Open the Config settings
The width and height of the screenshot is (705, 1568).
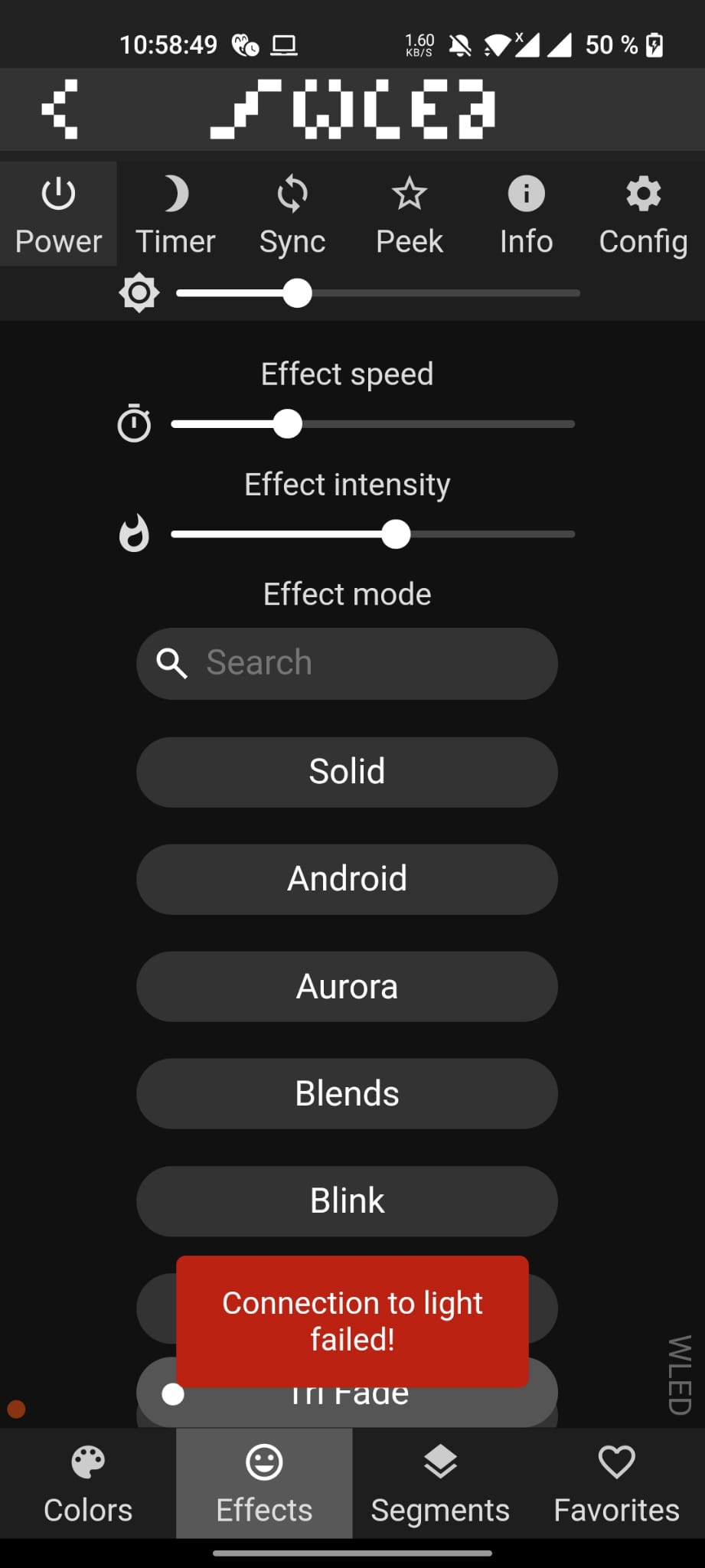tap(643, 214)
